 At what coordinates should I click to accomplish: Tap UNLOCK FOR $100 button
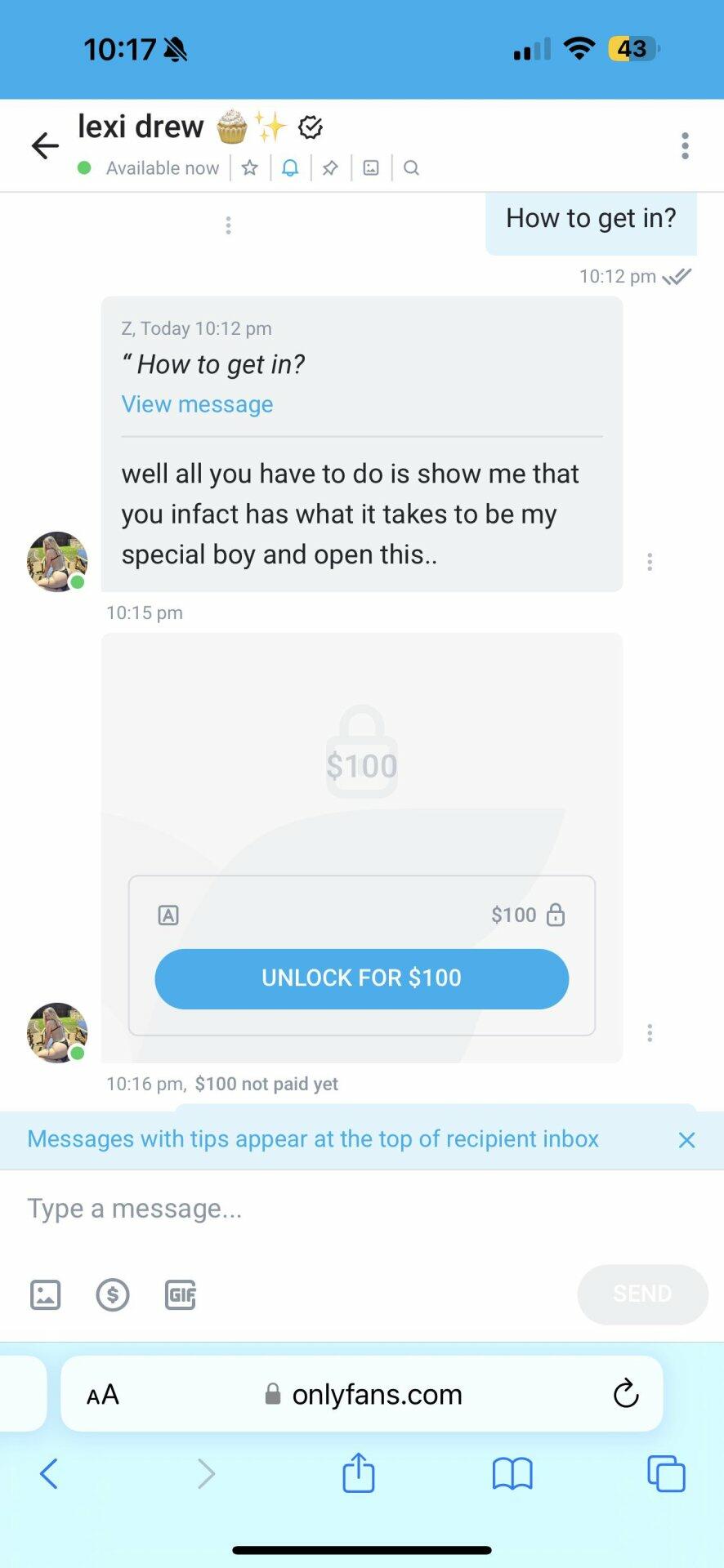(361, 978)
